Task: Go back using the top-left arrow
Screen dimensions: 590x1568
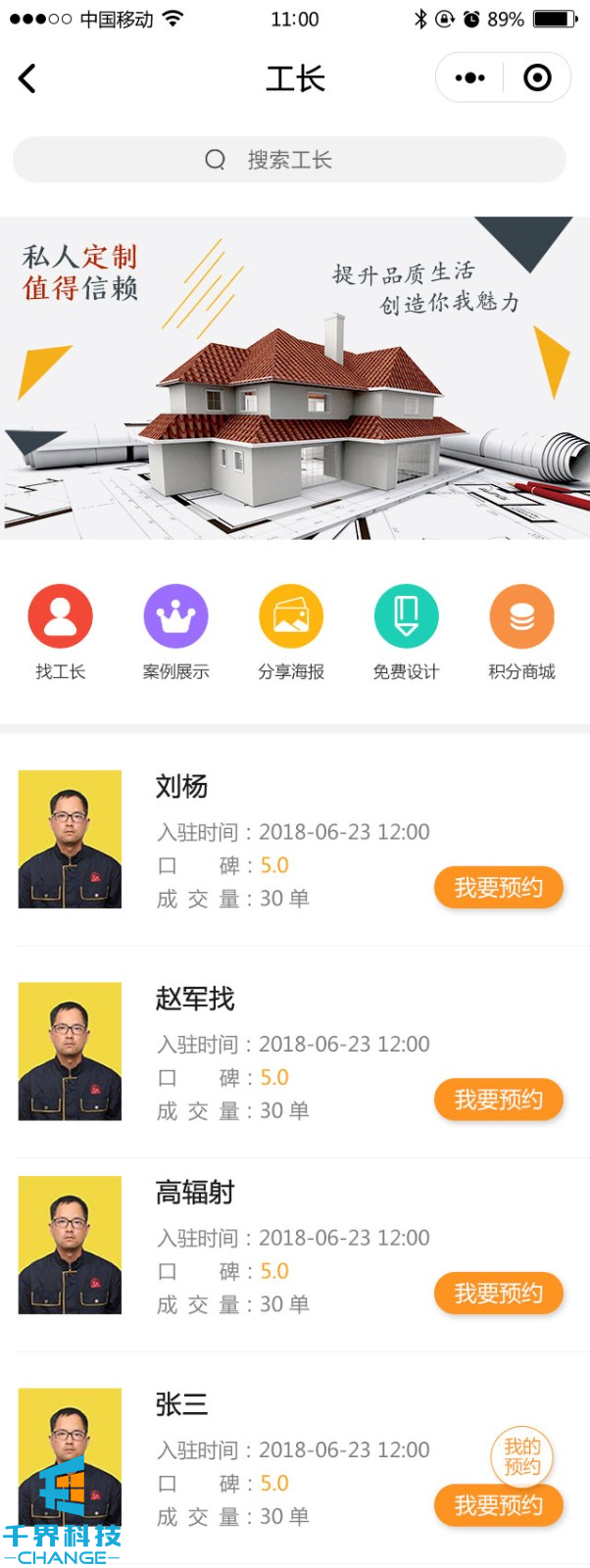Action: coord(27,78)
